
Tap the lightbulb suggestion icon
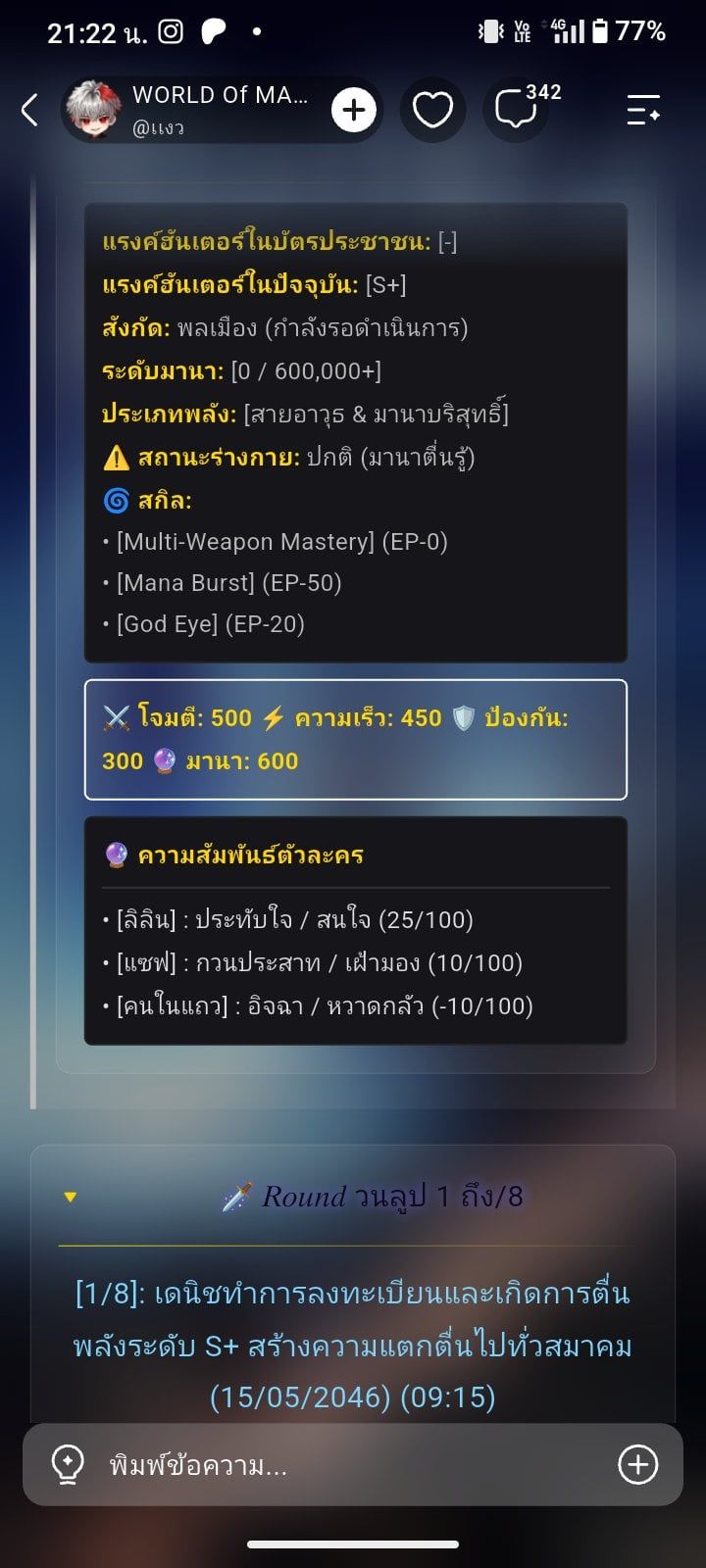click(68, 1464)
